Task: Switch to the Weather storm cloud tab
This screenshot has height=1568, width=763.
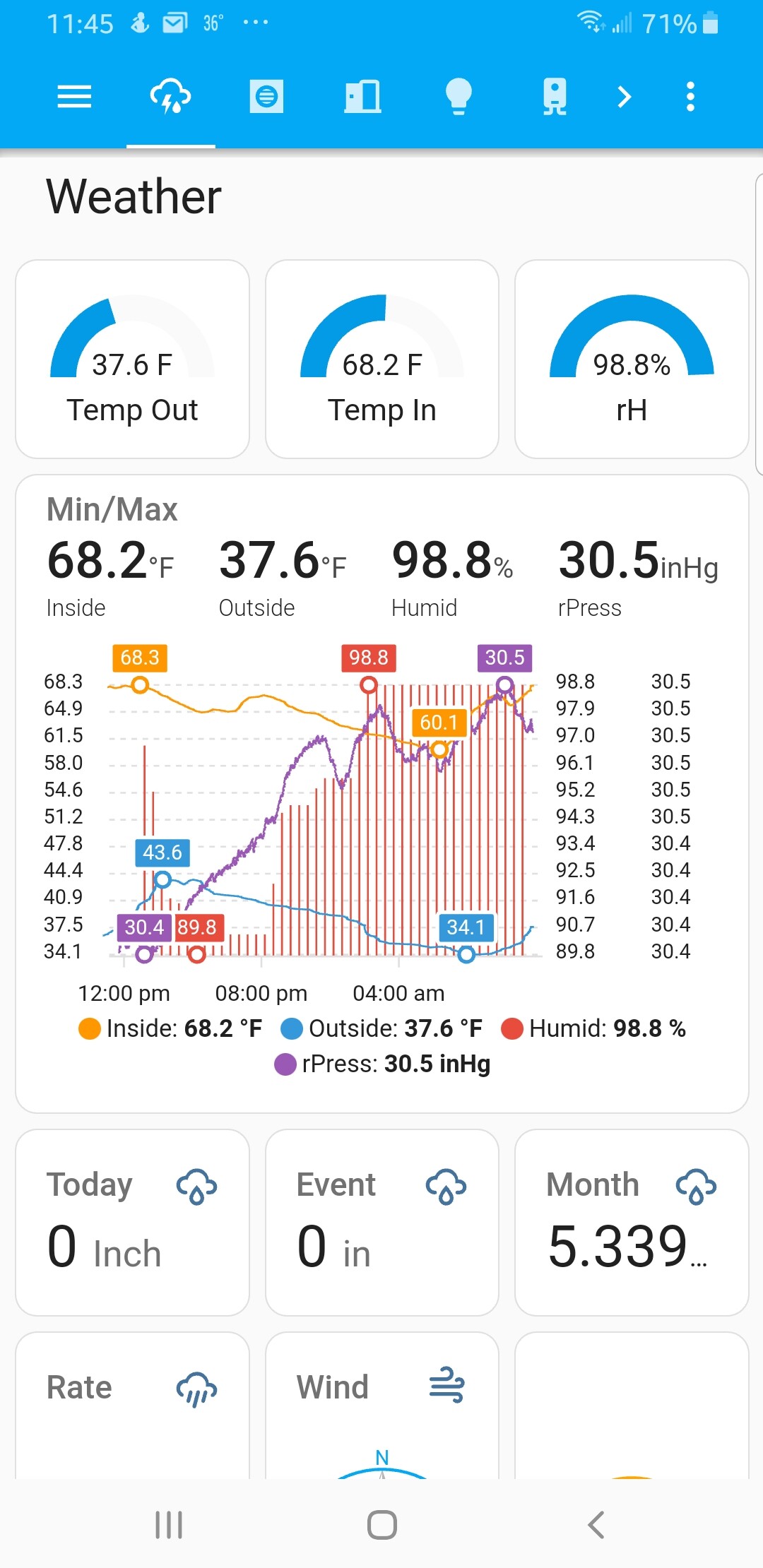Action: [x=170, y=96]
